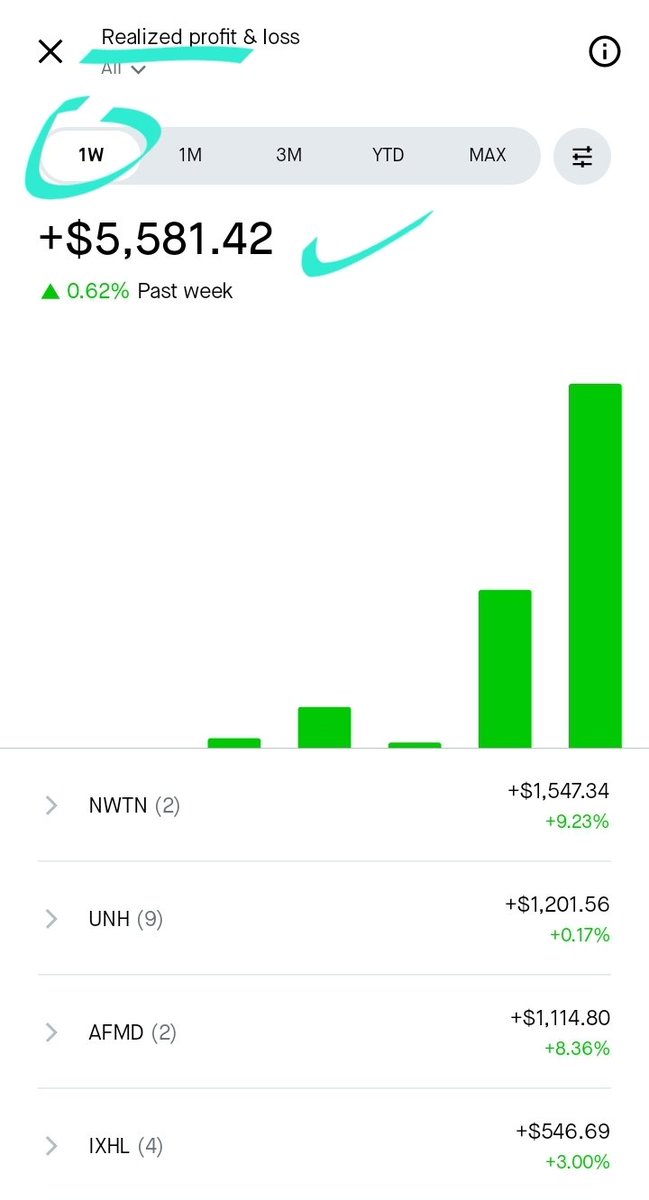Image resolution: width=649 pixels, height=1200 pixels.
Task: Expand the AFMD trades row
Action: [324, 1032]
